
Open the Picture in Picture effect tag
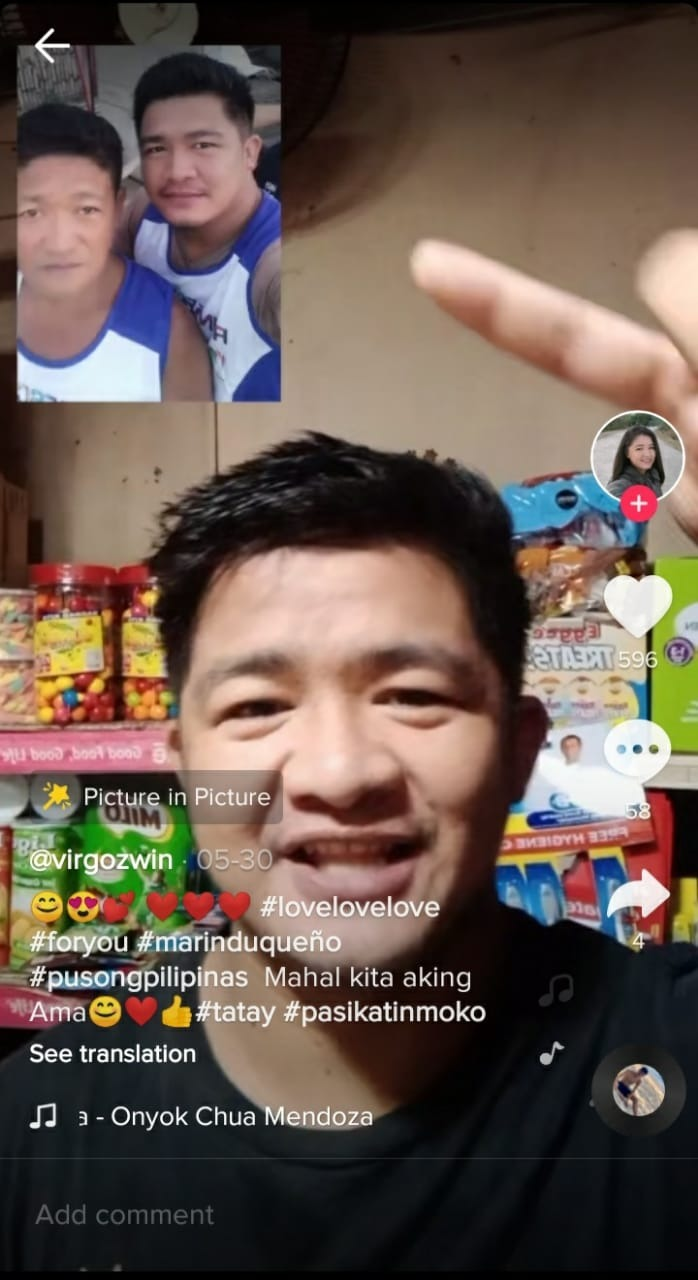pos(156,797)
